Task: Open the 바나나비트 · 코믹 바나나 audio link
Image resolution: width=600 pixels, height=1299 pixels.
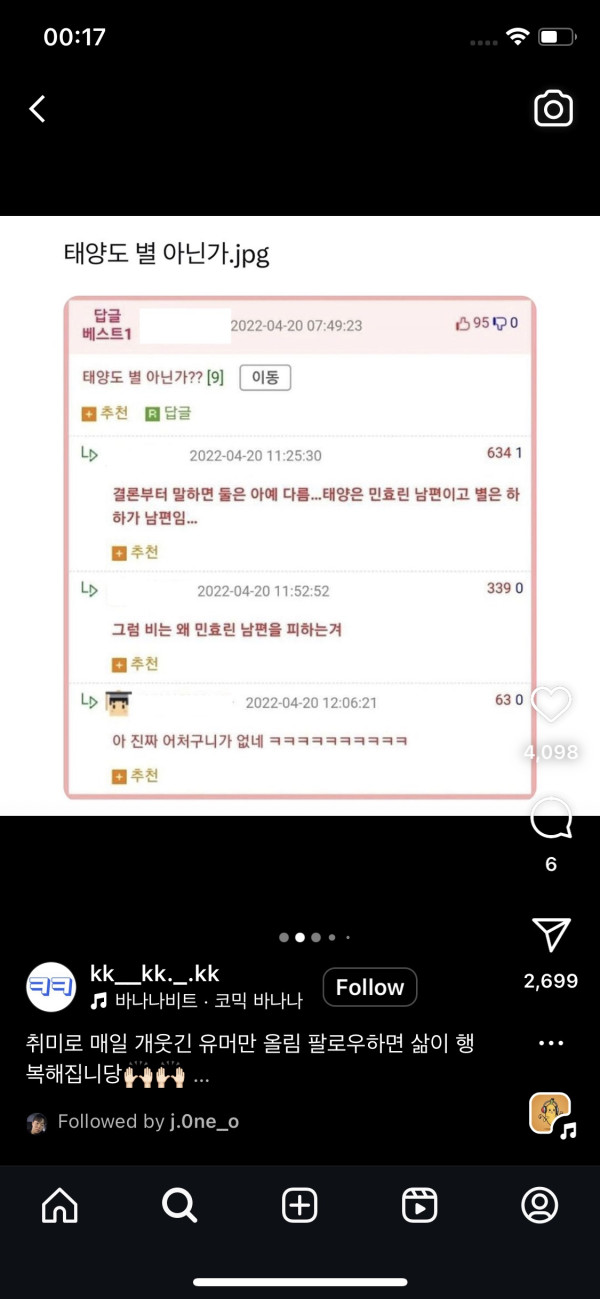Action: coord(205,1000)
